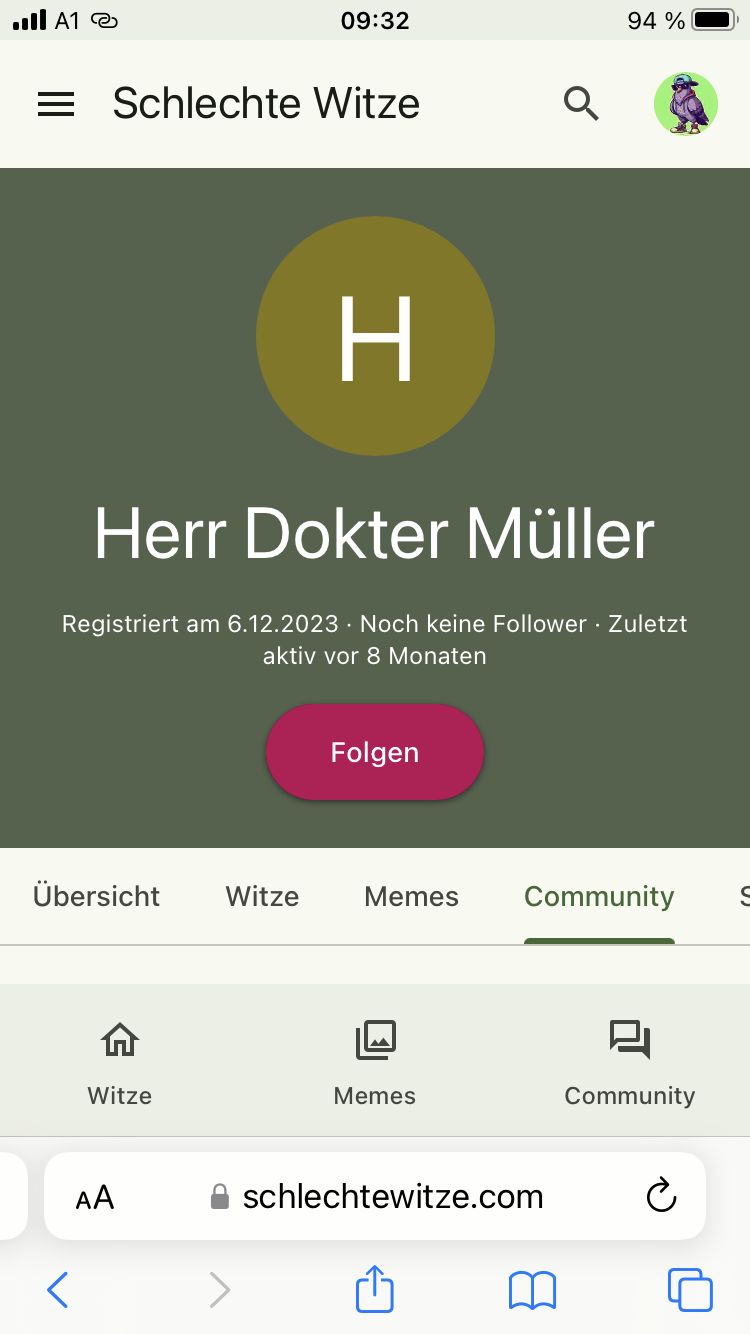Viewport: 750px width, 1334px height.
Task: Go back to the previous page
Action: 58,1290
